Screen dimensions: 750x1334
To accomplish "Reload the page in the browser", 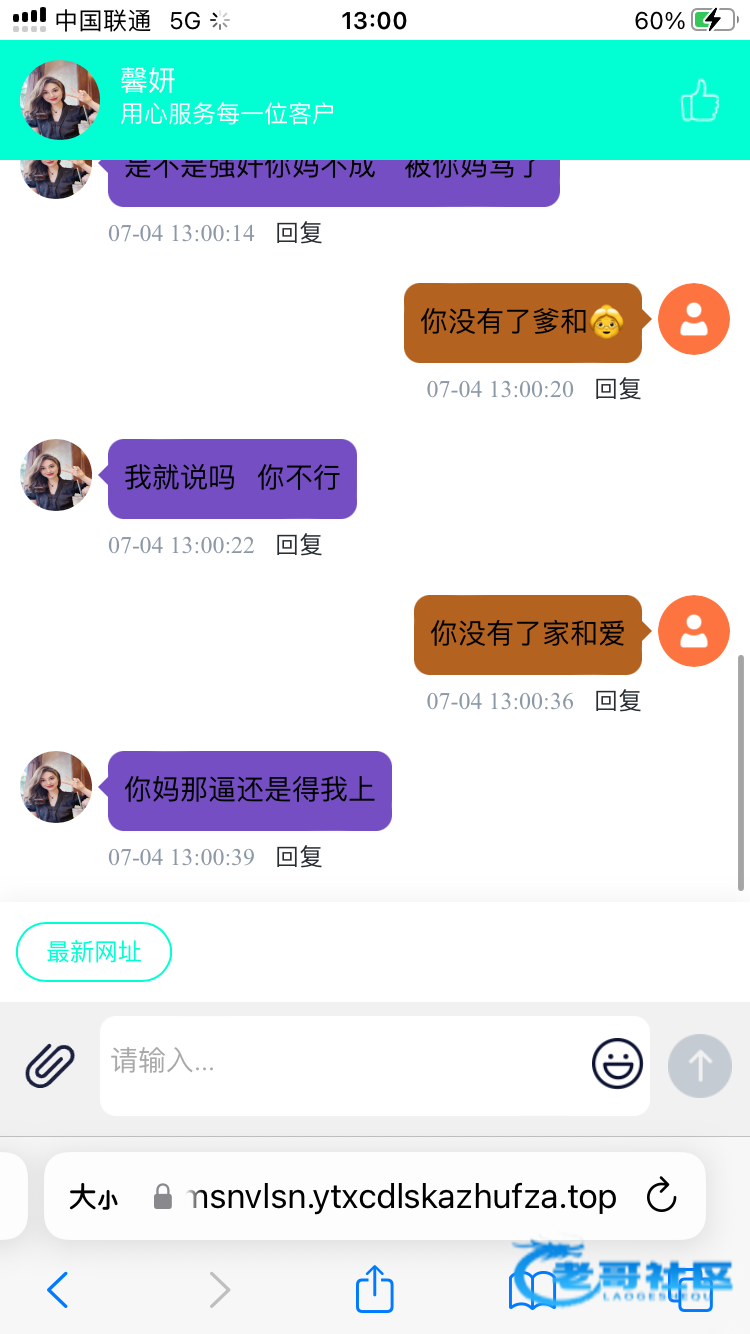I will (662, 1196).
